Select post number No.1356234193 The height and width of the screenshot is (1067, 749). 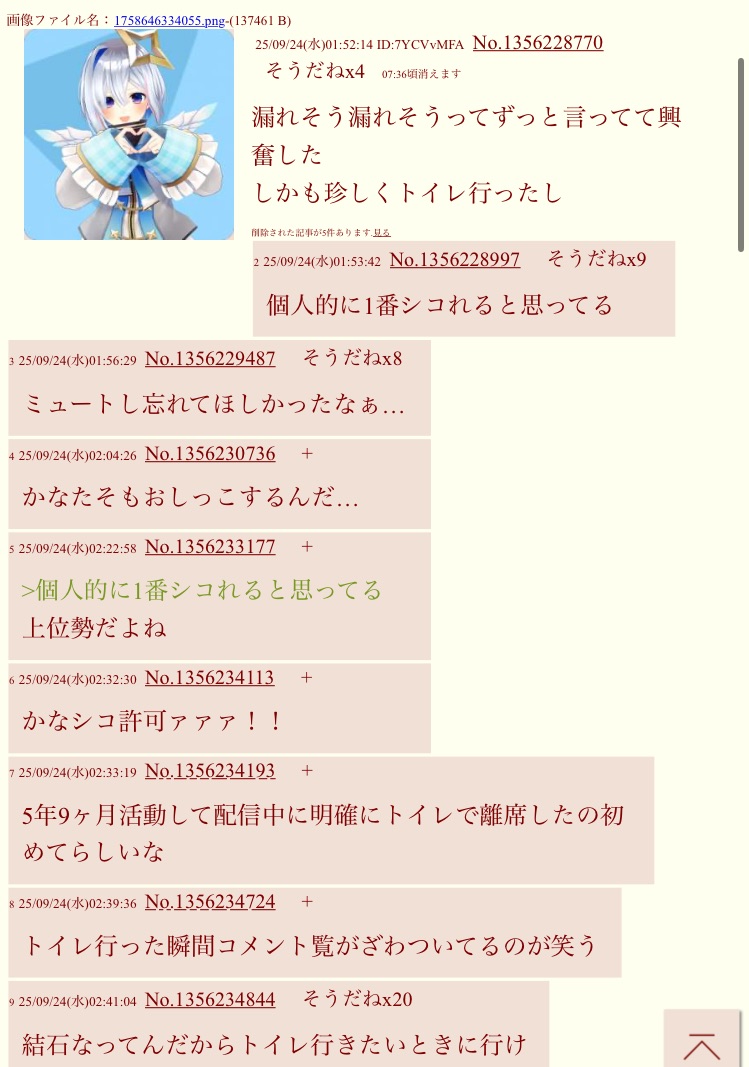click(x=210, y=771)
